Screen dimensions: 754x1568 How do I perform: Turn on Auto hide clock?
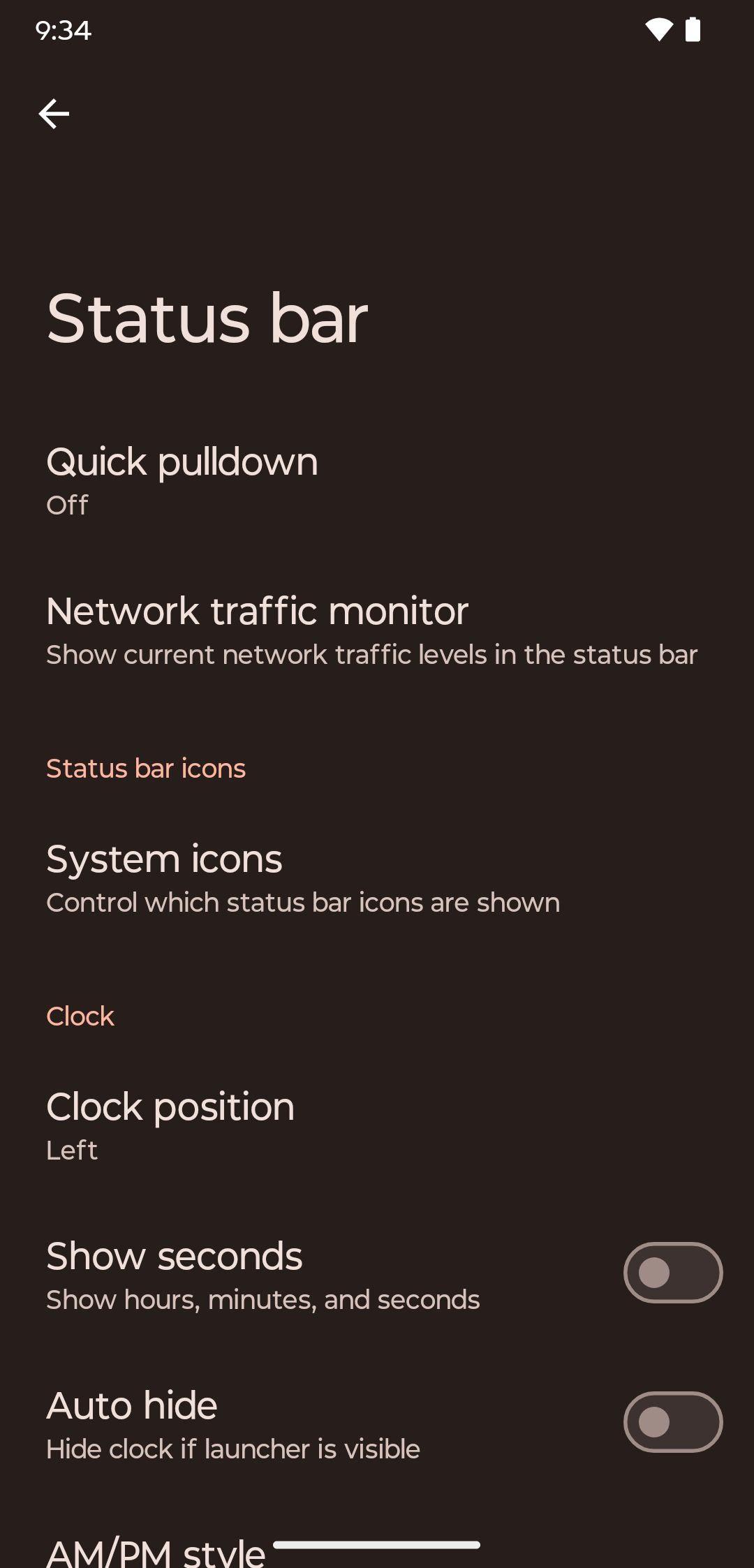coord(672,1422)
